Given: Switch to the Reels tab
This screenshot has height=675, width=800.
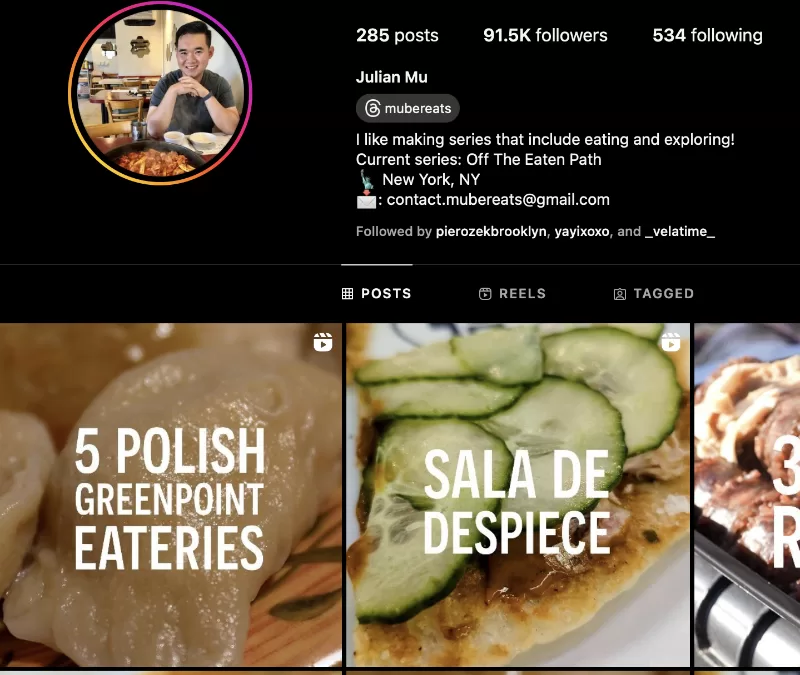Looking at the screenshot, I should [x=512, y=293].
